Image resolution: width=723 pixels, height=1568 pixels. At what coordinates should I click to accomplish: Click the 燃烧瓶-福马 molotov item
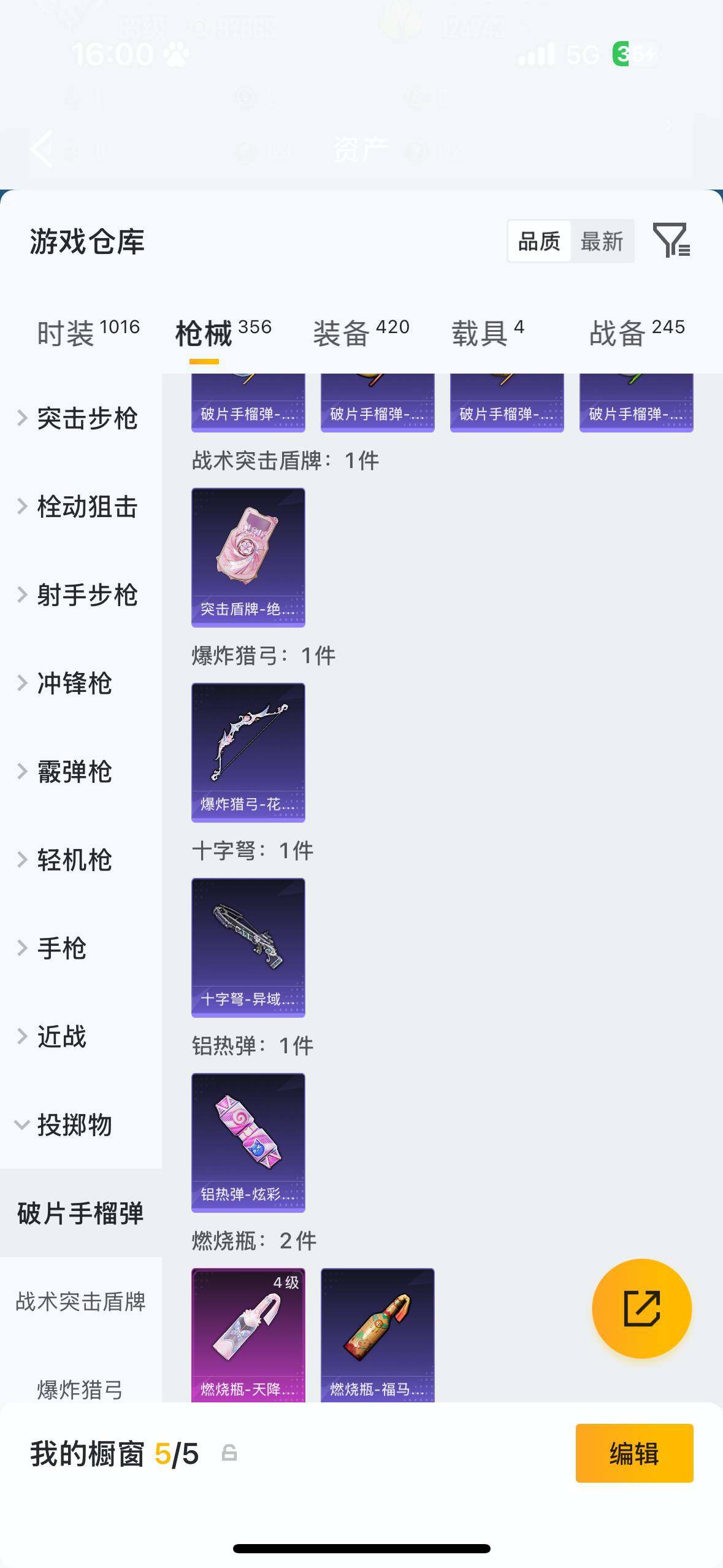pos(377,1337)
